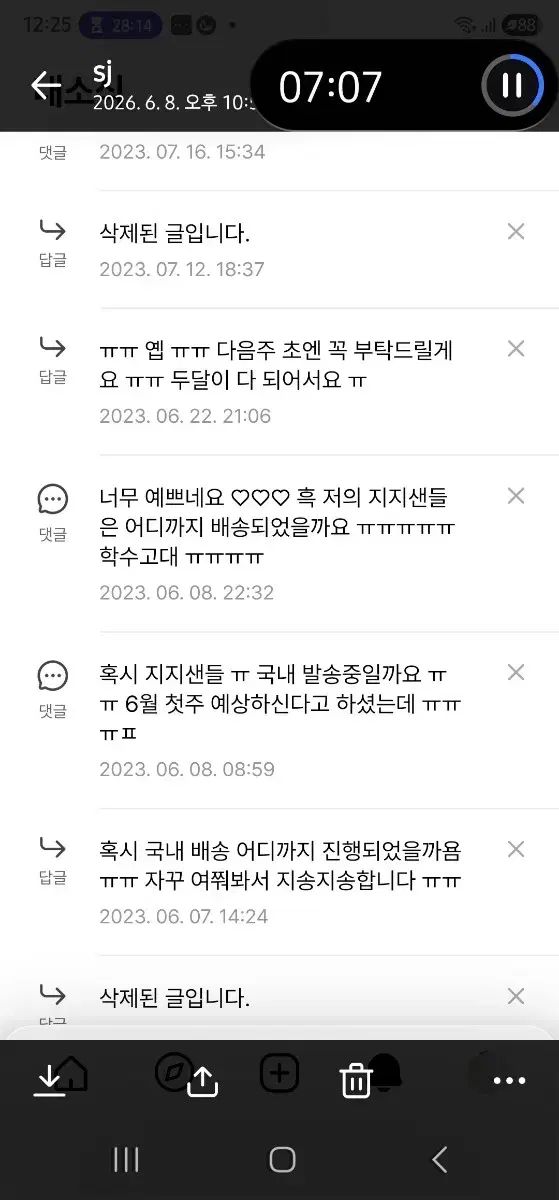
Task: Share the image from the bottom toolbar
Action: coord(203,1080)
